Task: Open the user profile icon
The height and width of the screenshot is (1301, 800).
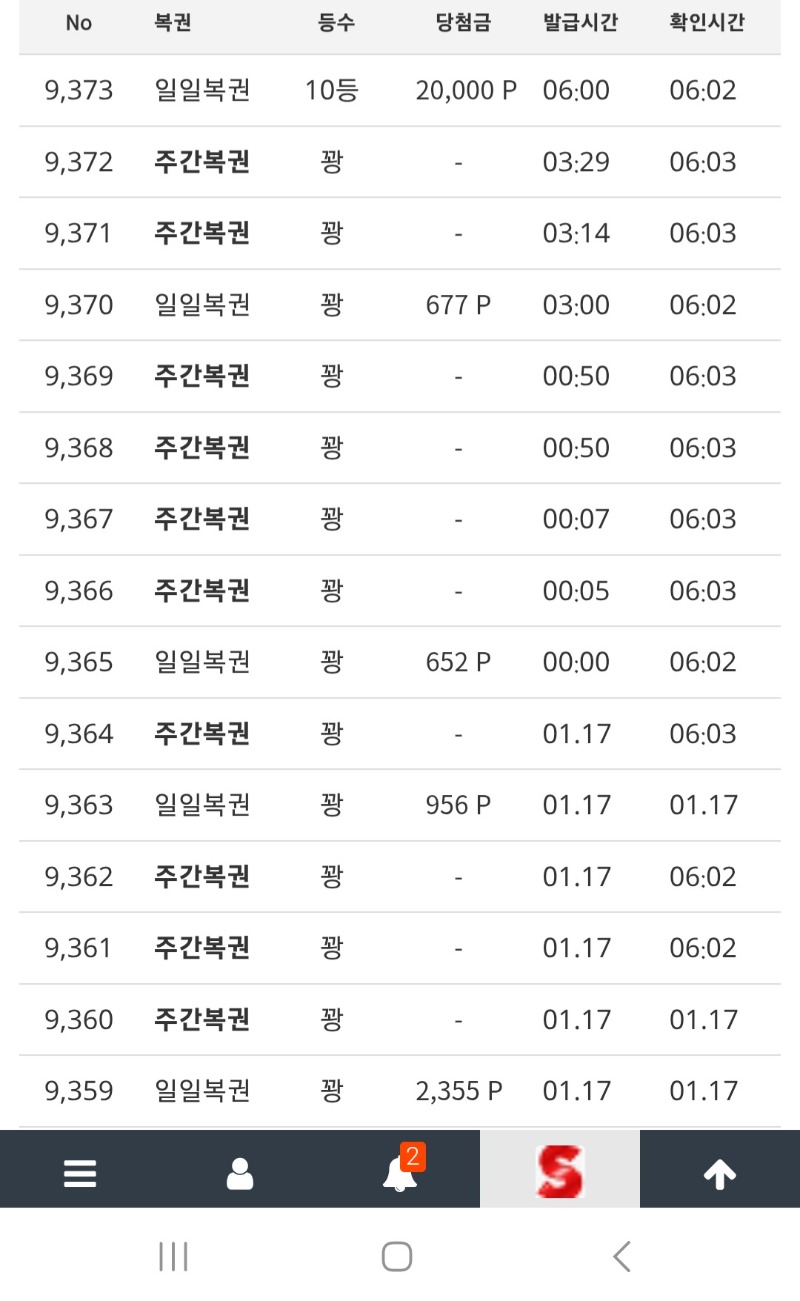Action: 240,1172
